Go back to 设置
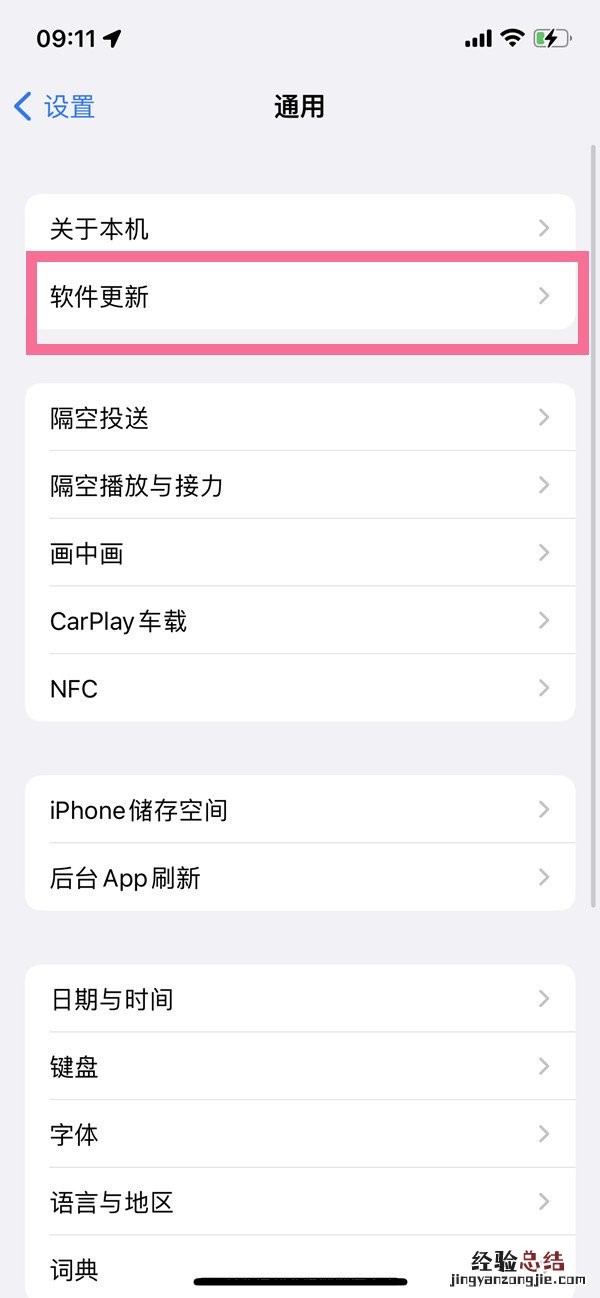Viewport: 600px width, 1298px height. click(55, 106)
